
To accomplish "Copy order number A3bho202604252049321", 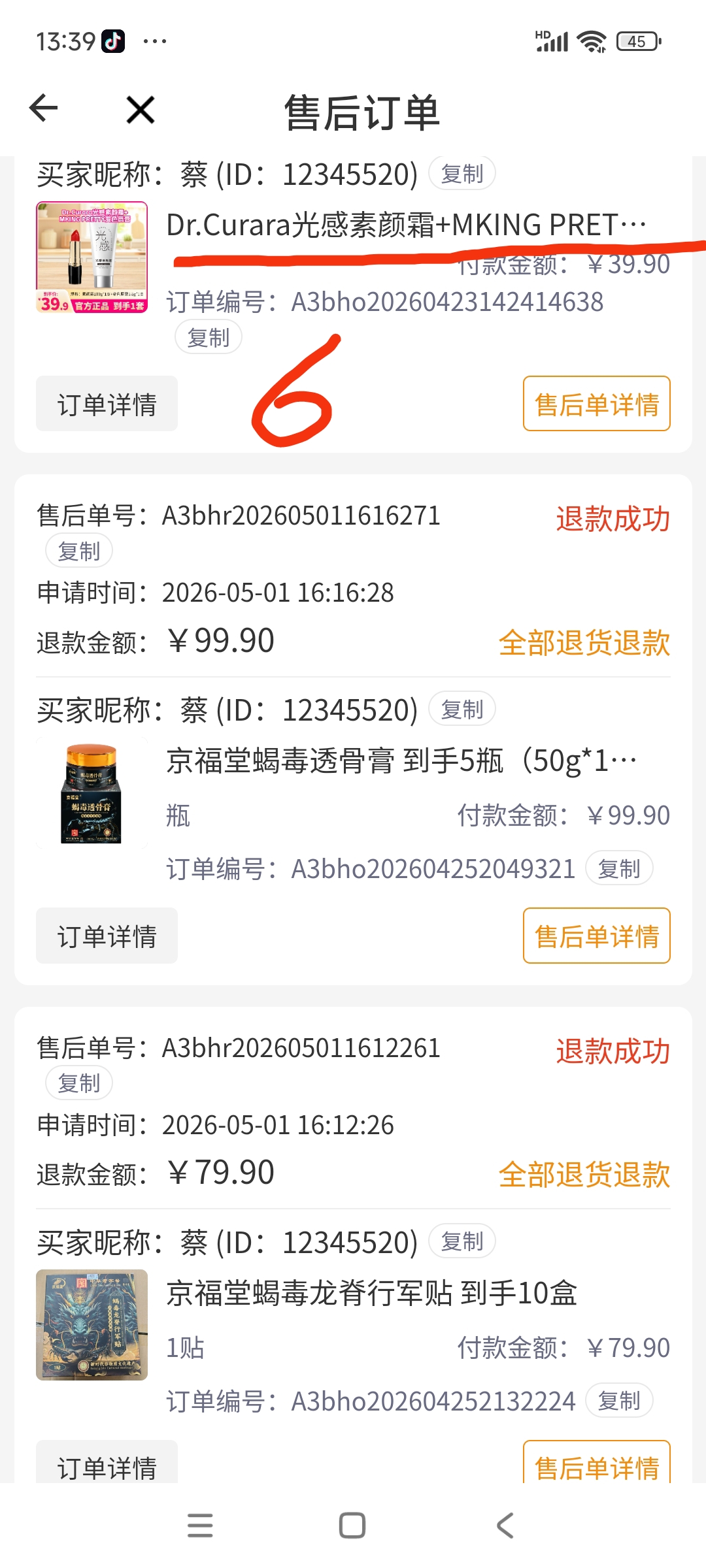I will pyautogui.click(x=619, y=868).
